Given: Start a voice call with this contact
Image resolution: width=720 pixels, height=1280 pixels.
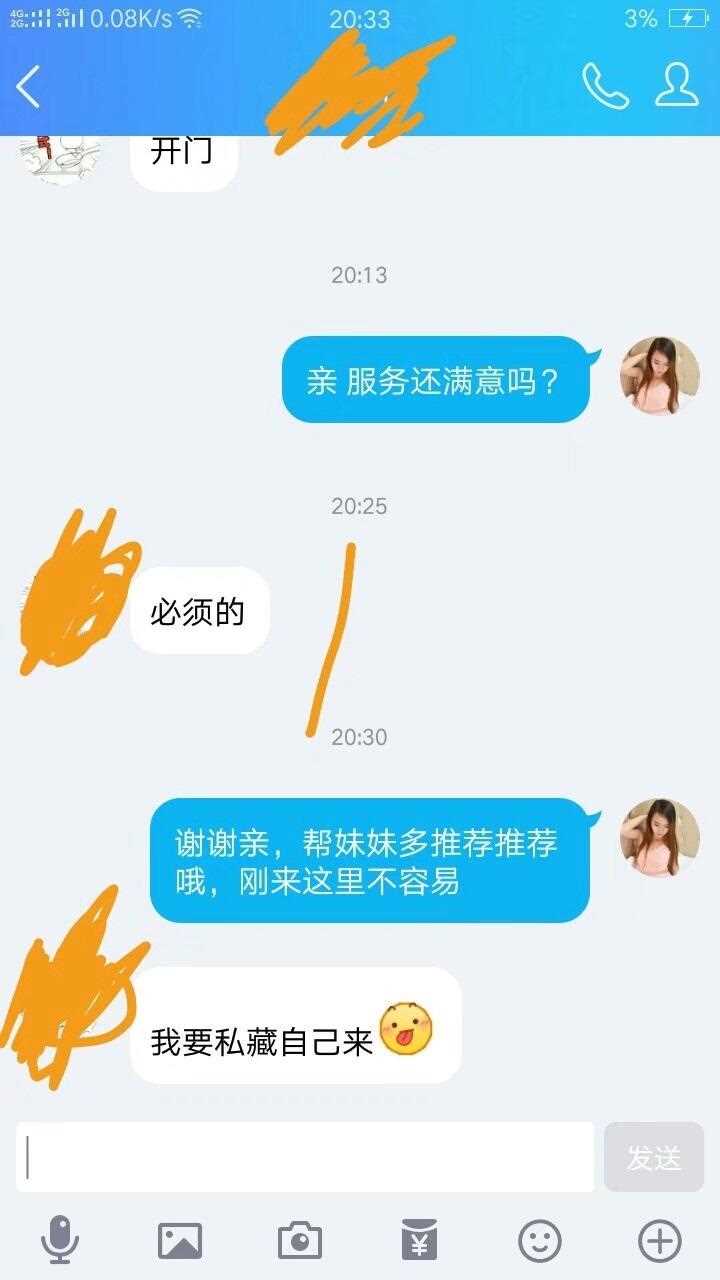Looking at the screenshot, I should click(x=605, y=86).
